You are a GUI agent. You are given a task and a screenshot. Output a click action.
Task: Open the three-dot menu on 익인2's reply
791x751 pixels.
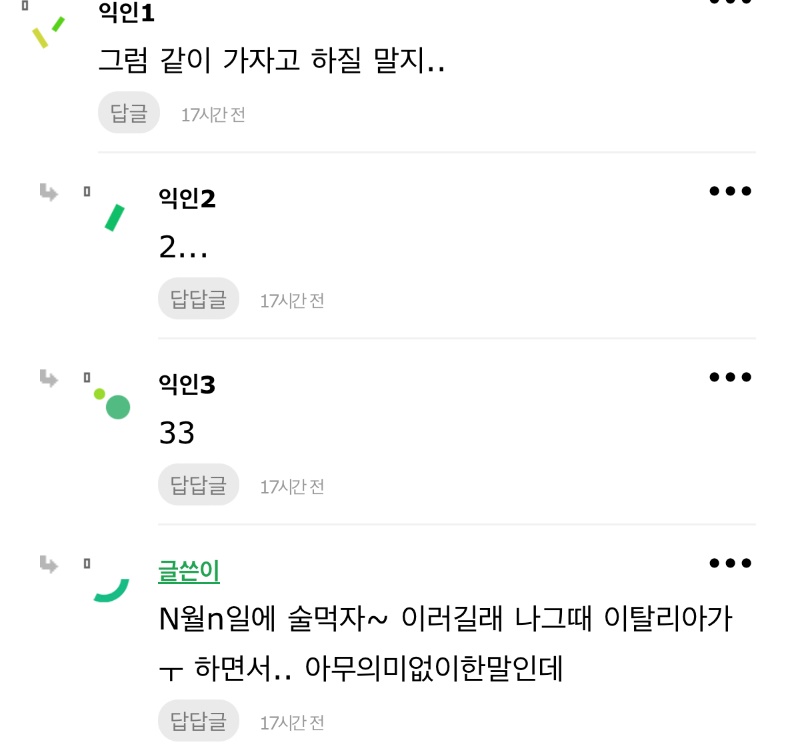730,191
